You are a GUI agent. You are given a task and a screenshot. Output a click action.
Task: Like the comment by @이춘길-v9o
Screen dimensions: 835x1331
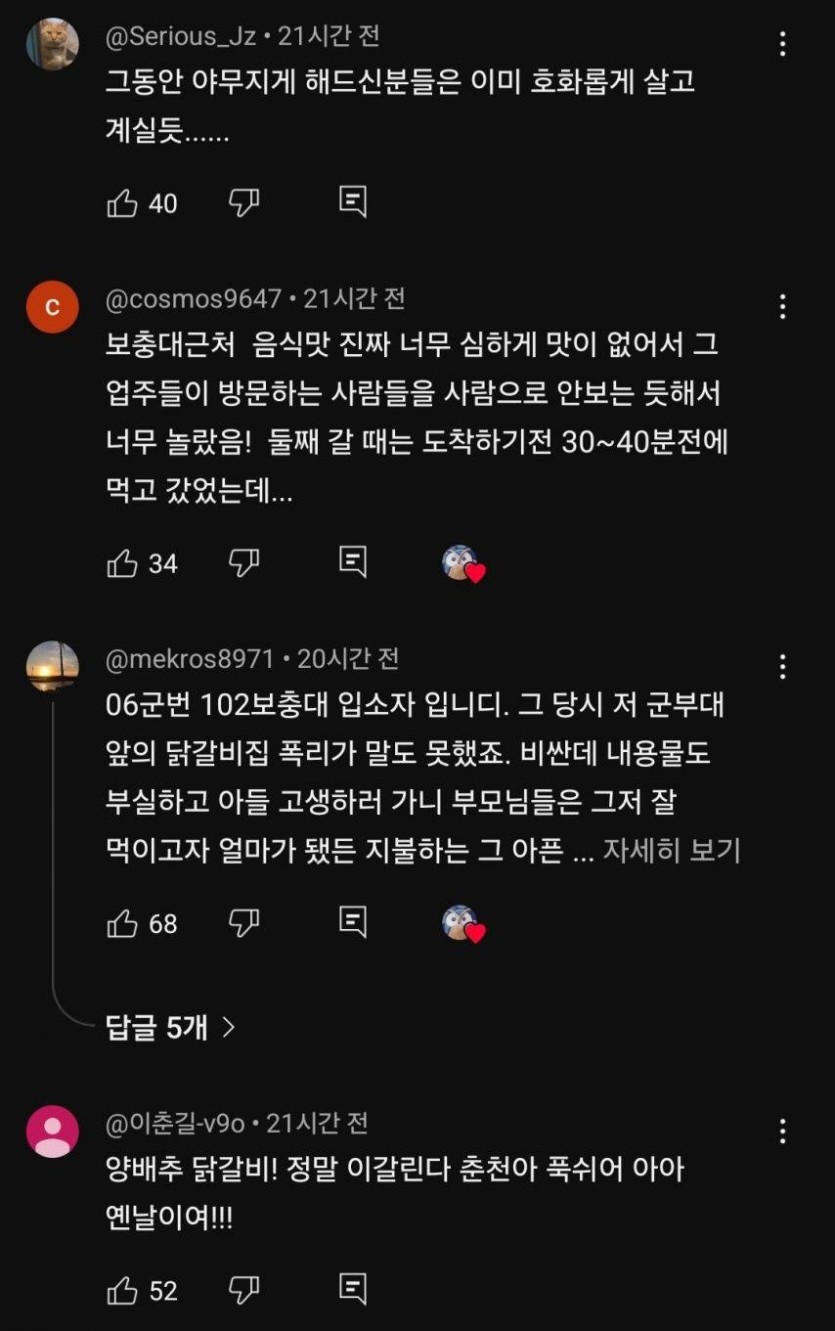point(122,1292)
